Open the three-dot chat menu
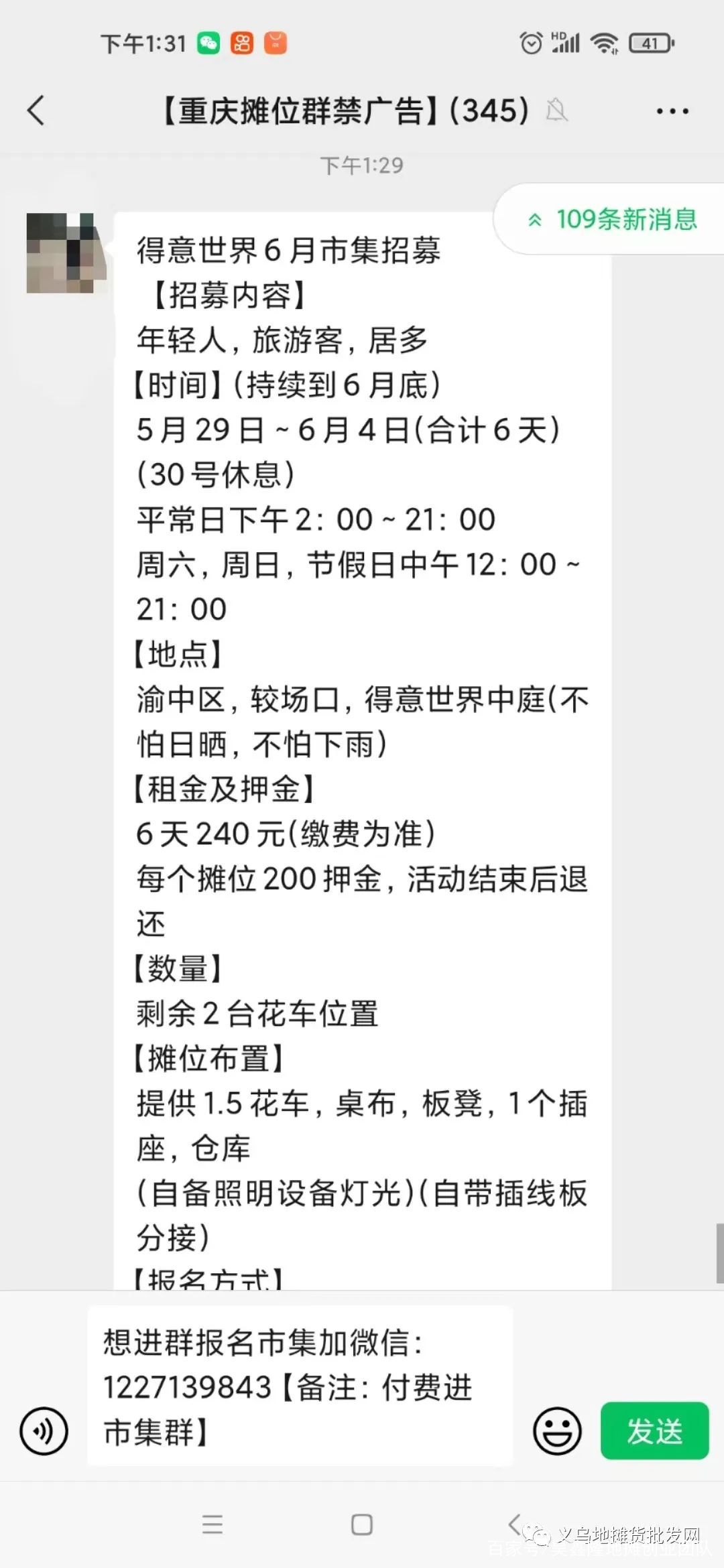The height and width of the screenshot is (1568, 724). click(672, 111)
